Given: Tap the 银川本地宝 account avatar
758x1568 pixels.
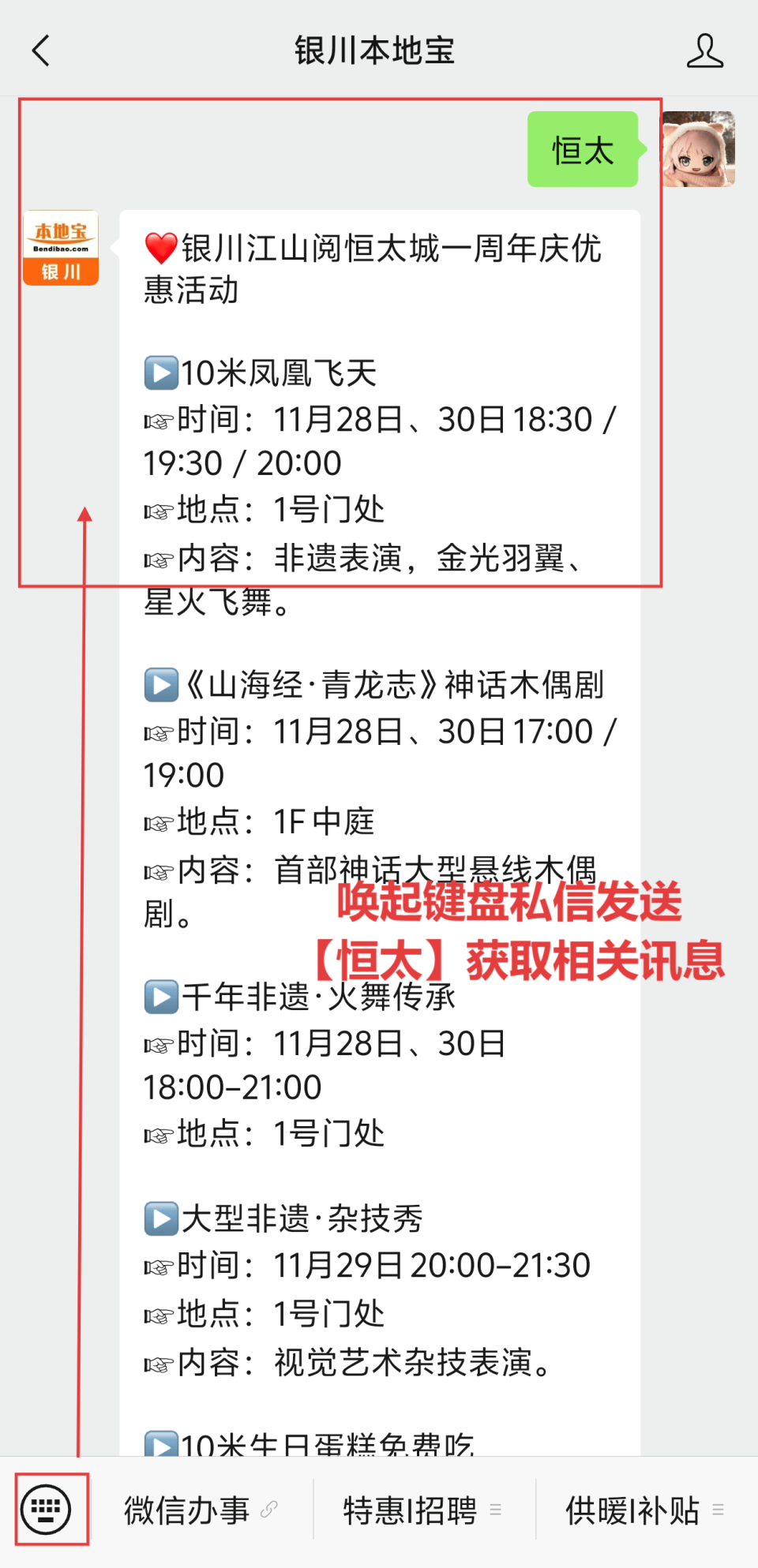Looking at the screenshot, I should pyautogui.click(x=60, y=249).
